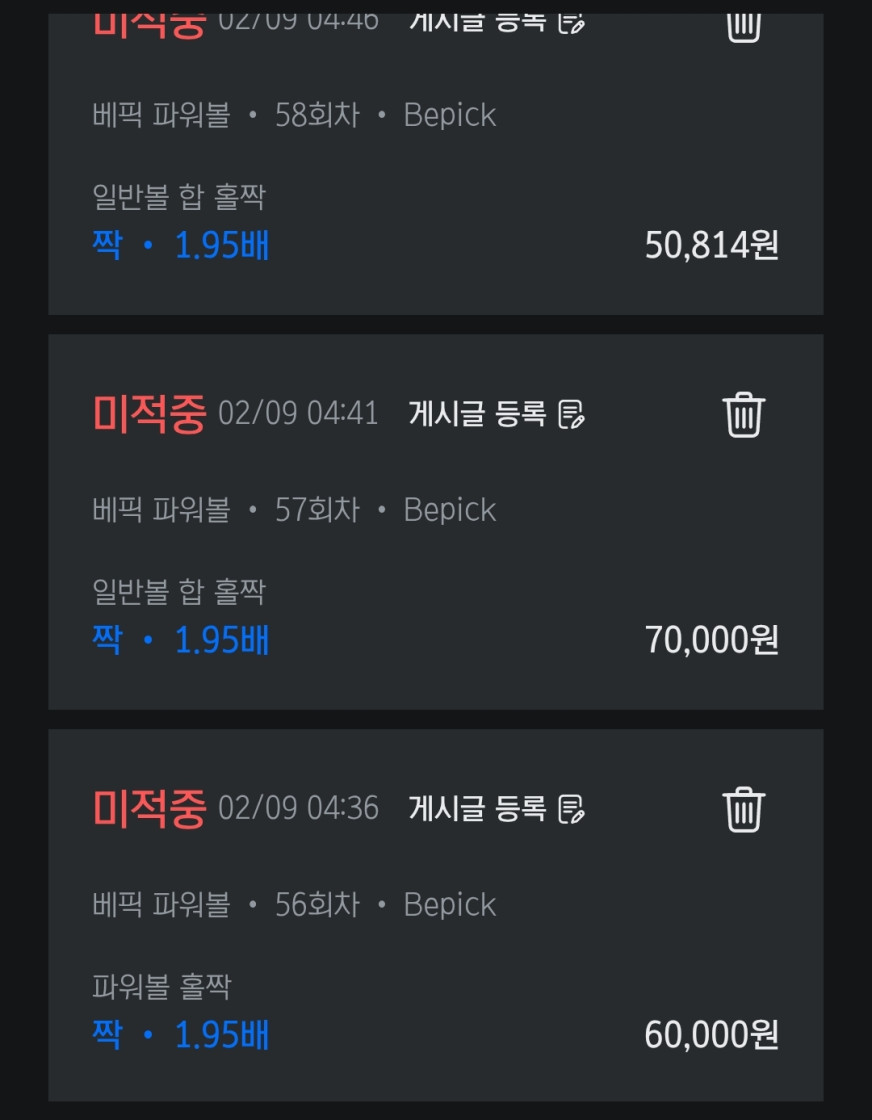Viewport: 872px width, 1120px height.
Task: Tap 게시글 등록 on the 57회차 record
Action: tap(496, 413)
